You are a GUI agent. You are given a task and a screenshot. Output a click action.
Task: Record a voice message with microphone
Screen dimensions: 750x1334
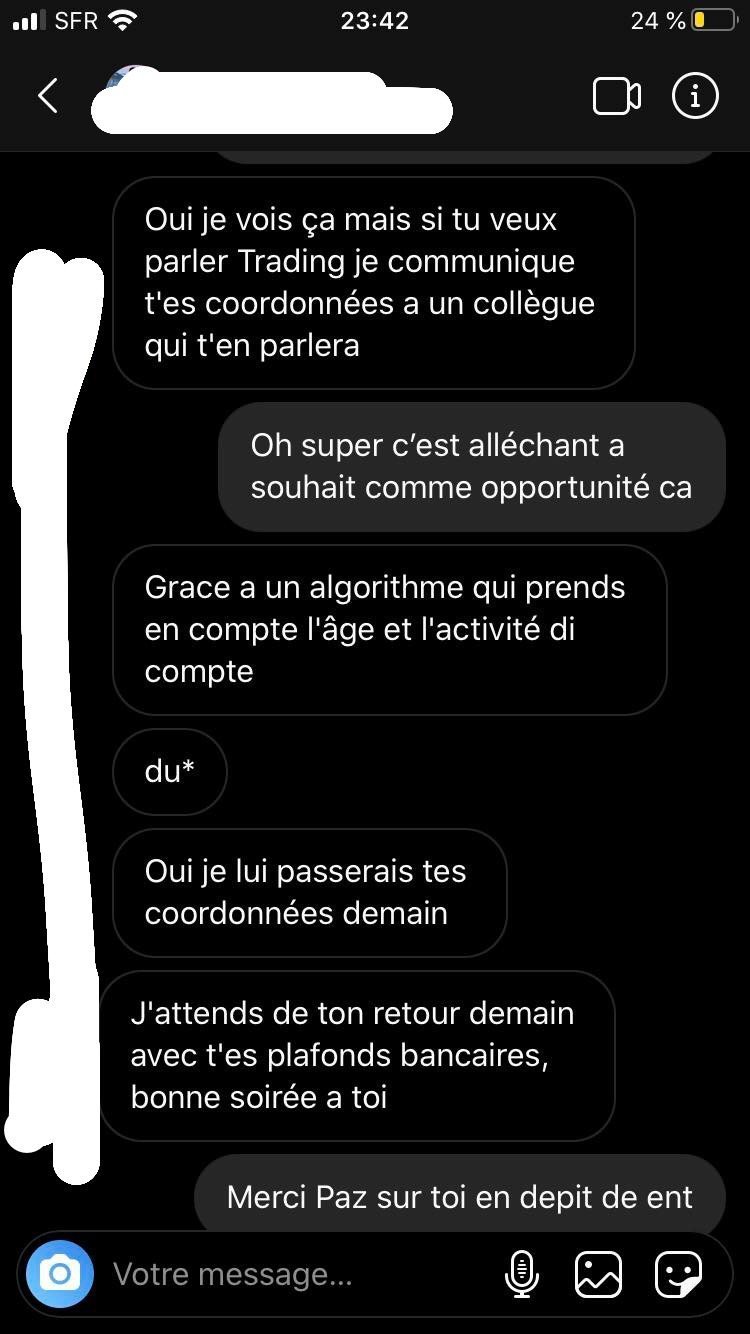tap(521, 1274)
